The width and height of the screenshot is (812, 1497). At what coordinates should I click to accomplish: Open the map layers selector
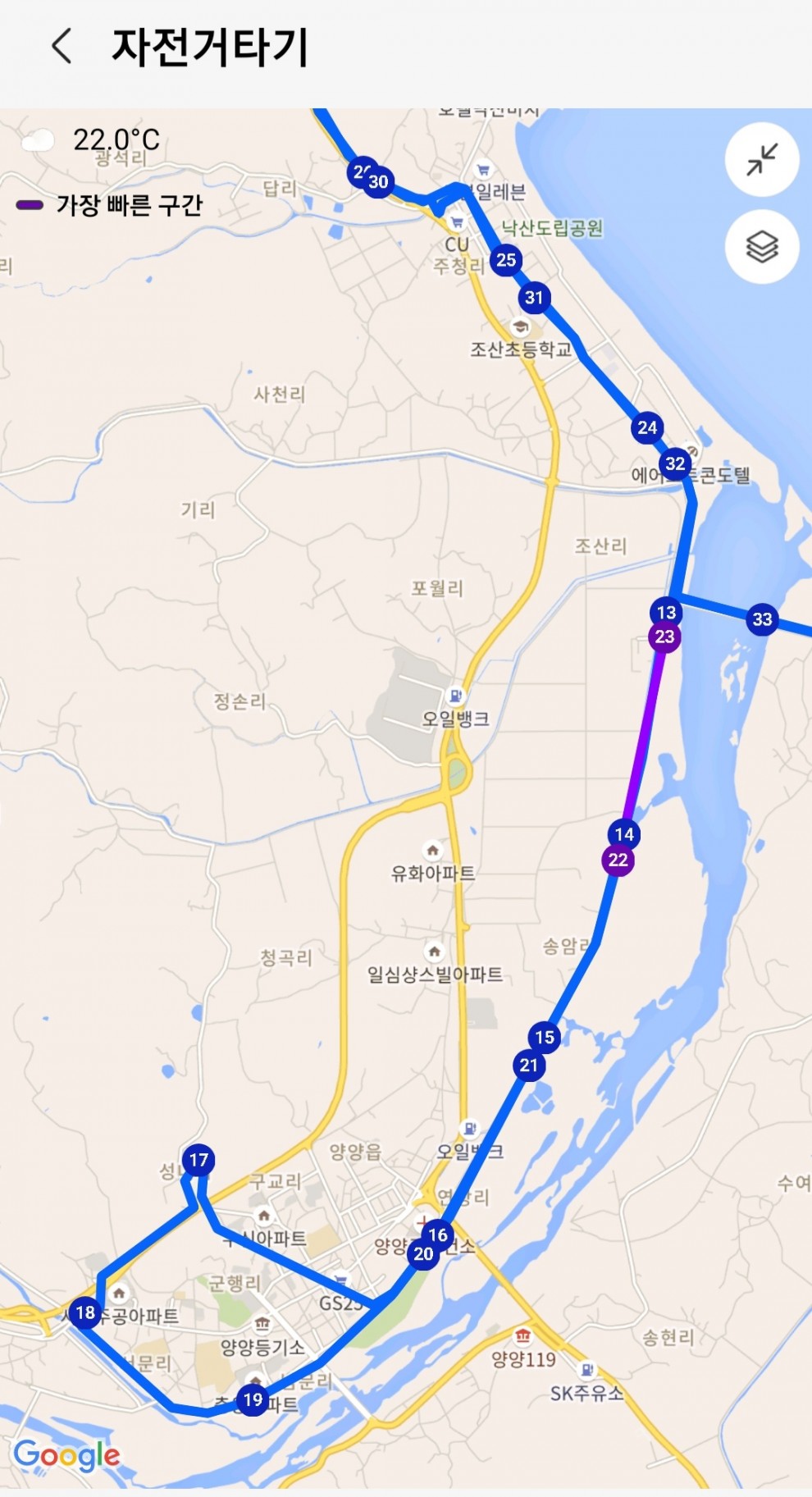(761, 246)
